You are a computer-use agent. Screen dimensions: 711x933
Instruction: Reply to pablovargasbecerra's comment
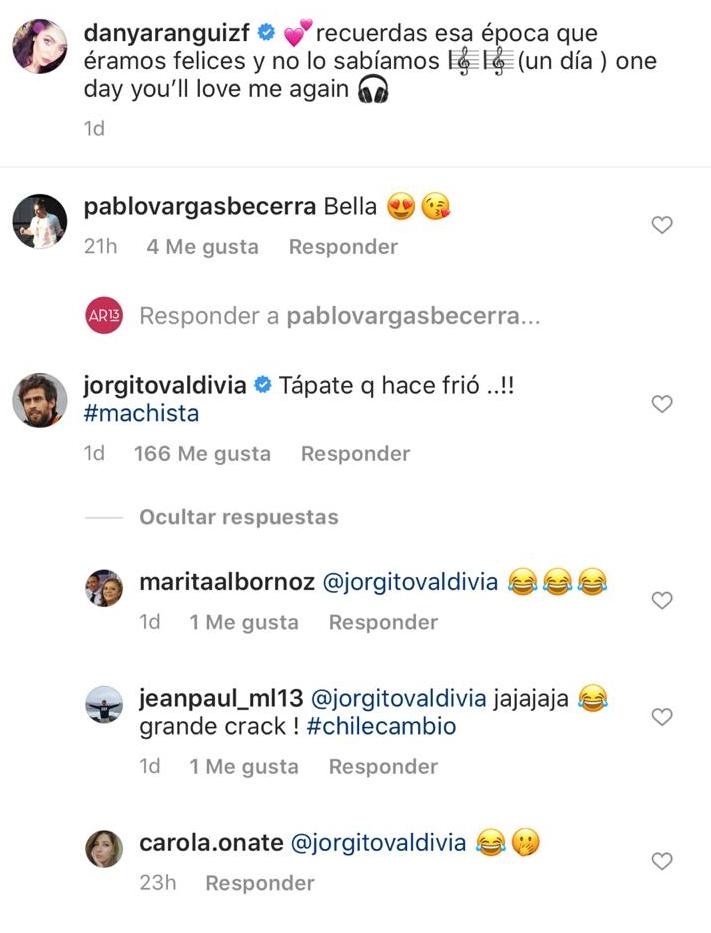(x=343, y=247)
